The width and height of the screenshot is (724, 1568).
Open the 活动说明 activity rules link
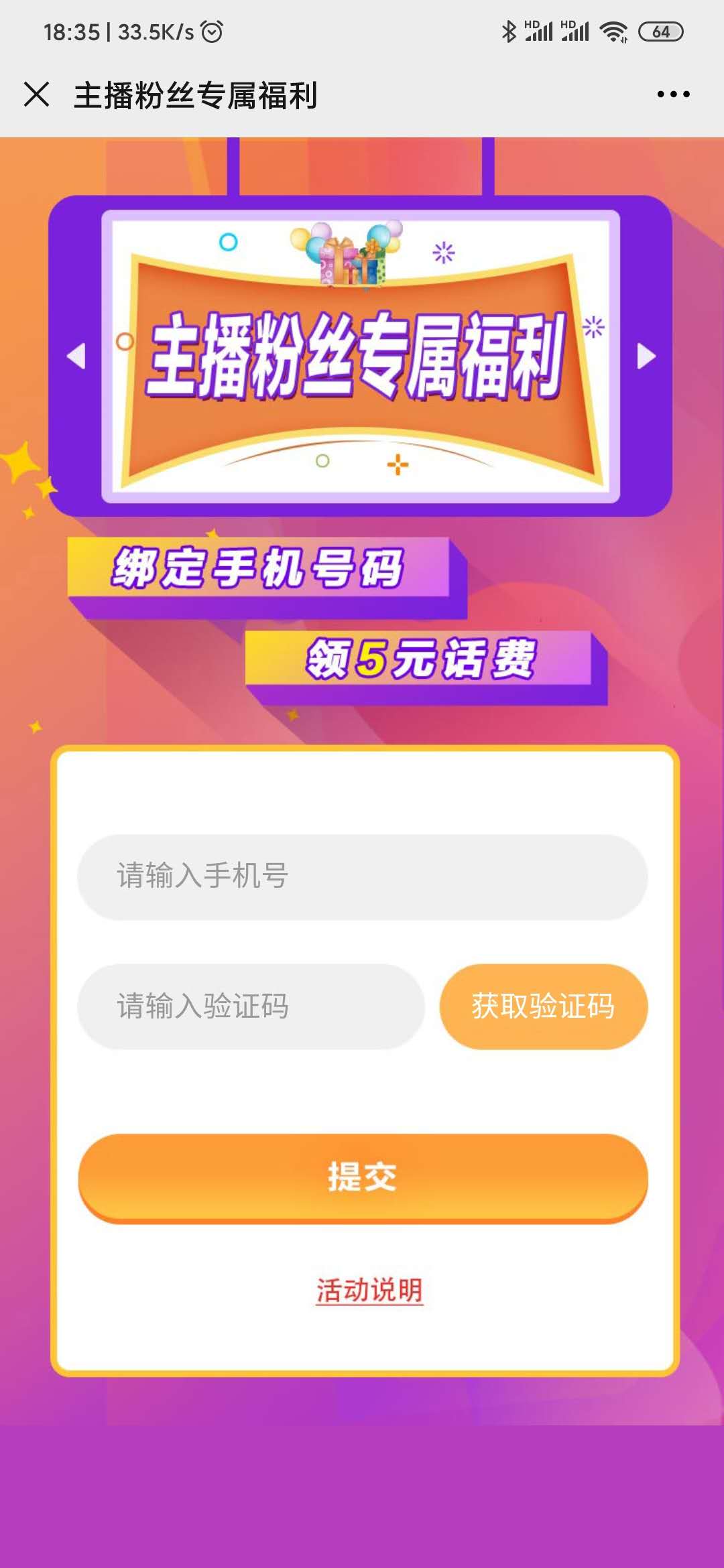coord(369,1290)
